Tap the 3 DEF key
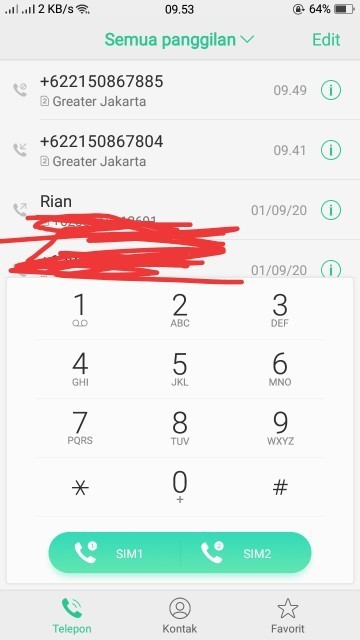This screenshot has height=640, width=360. [280, 310]
